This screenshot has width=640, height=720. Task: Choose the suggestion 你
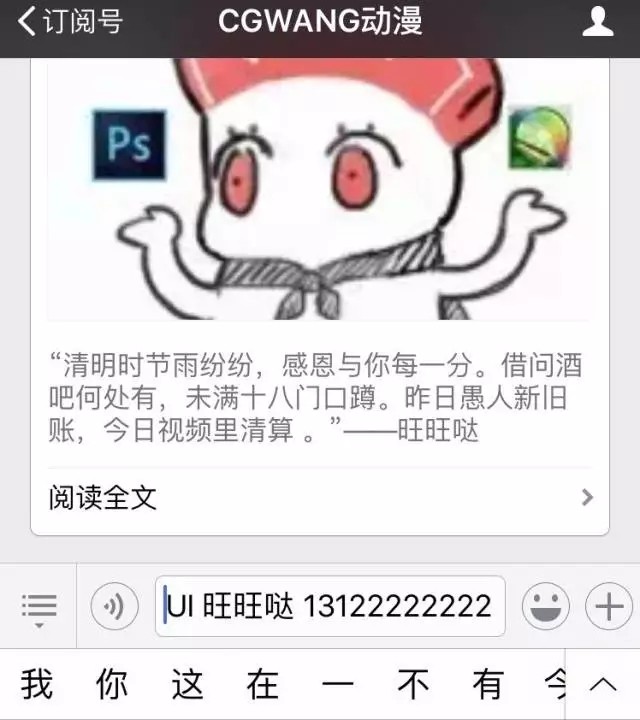pyautogui.click(x=112, y=685)
